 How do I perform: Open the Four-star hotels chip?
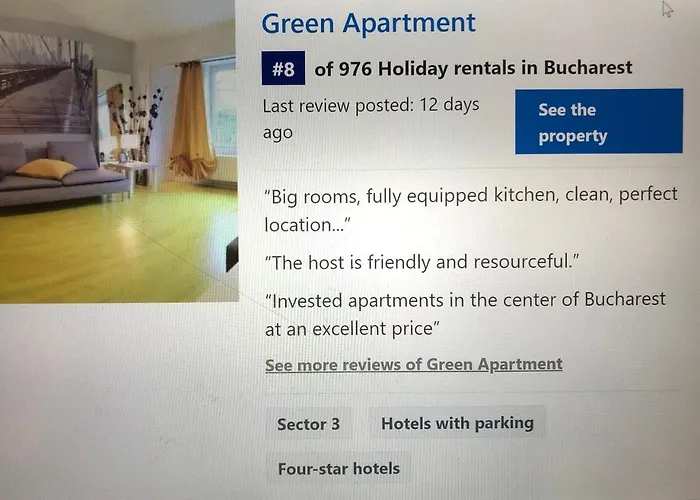point(338,468)
